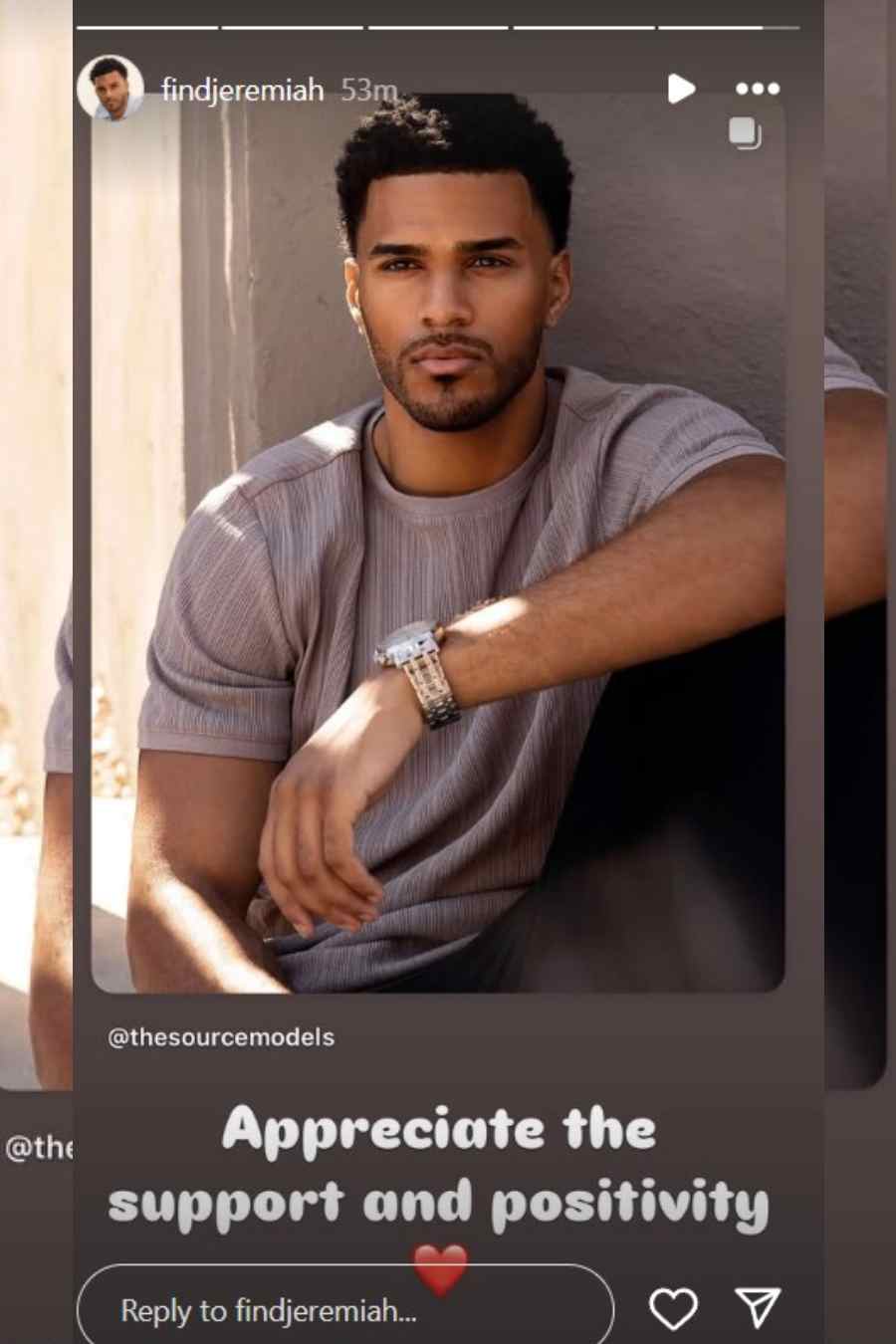
Task: Open the findjeremiah username profile link
Action: coord(242,91)
